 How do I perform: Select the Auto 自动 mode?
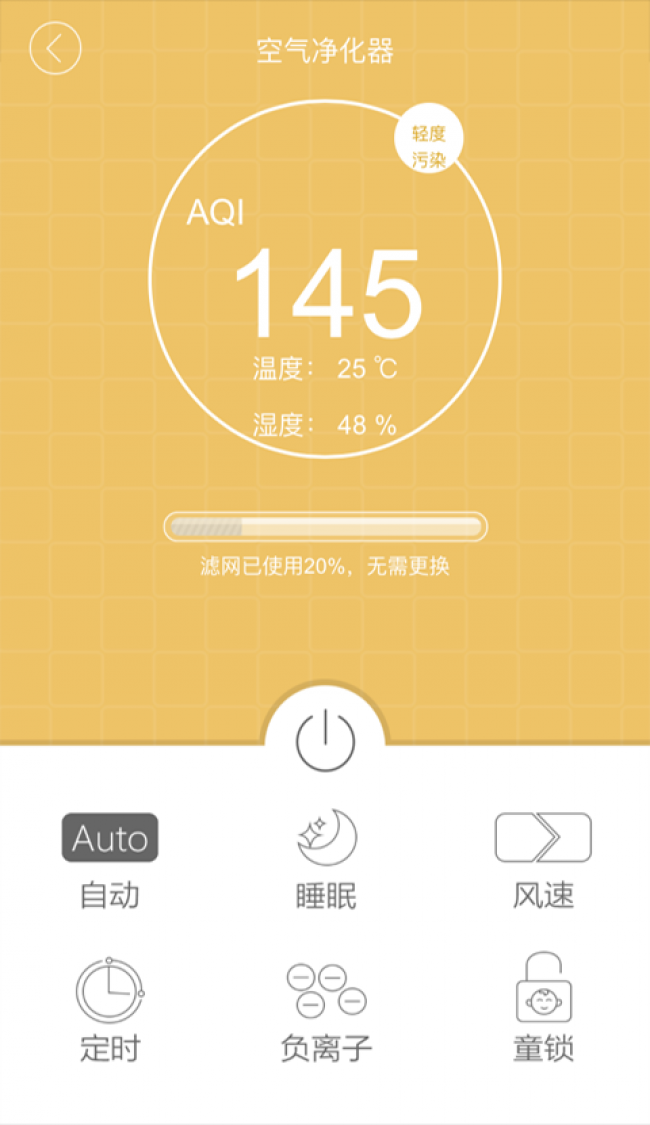(x=110, y=861)
